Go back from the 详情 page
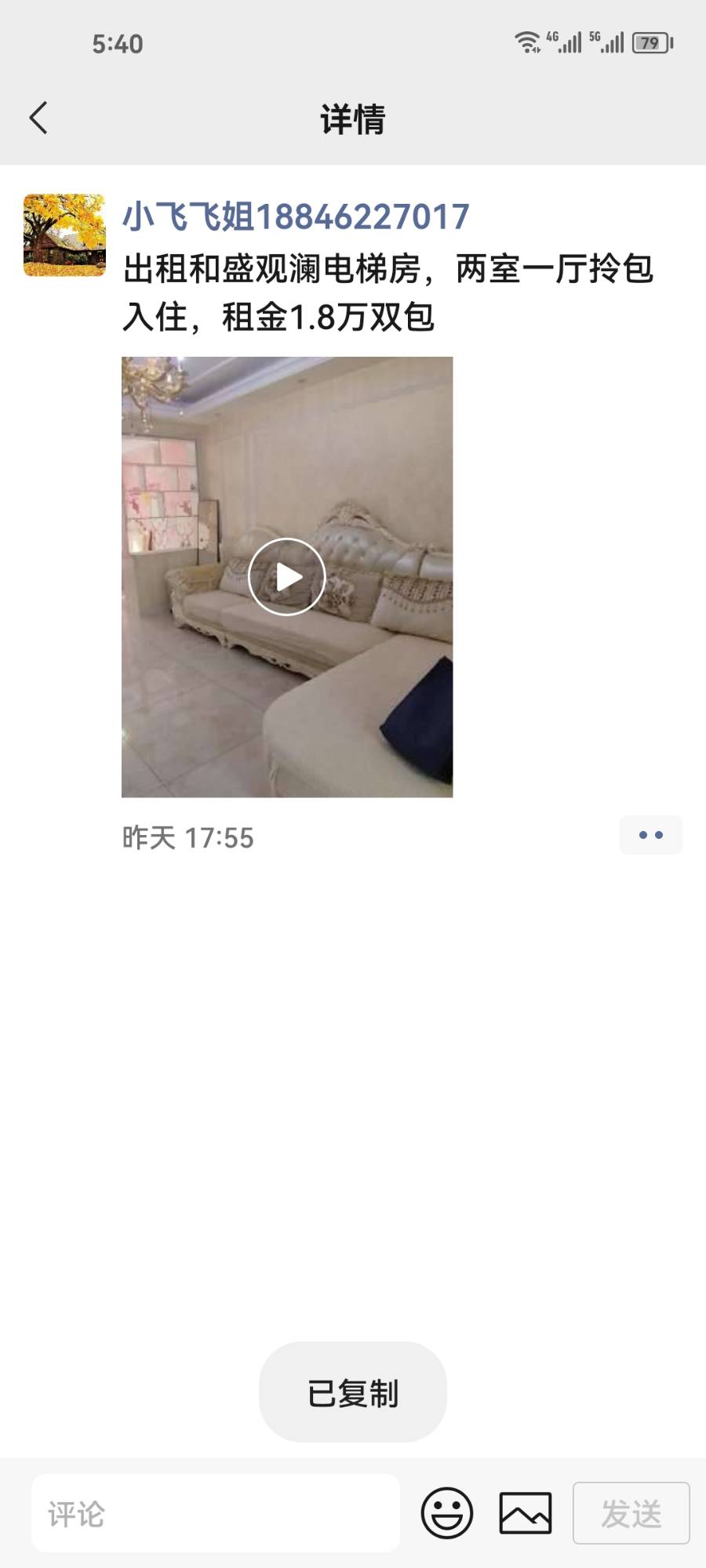The width and height of the screenshot is (706, 1568). 38,118
